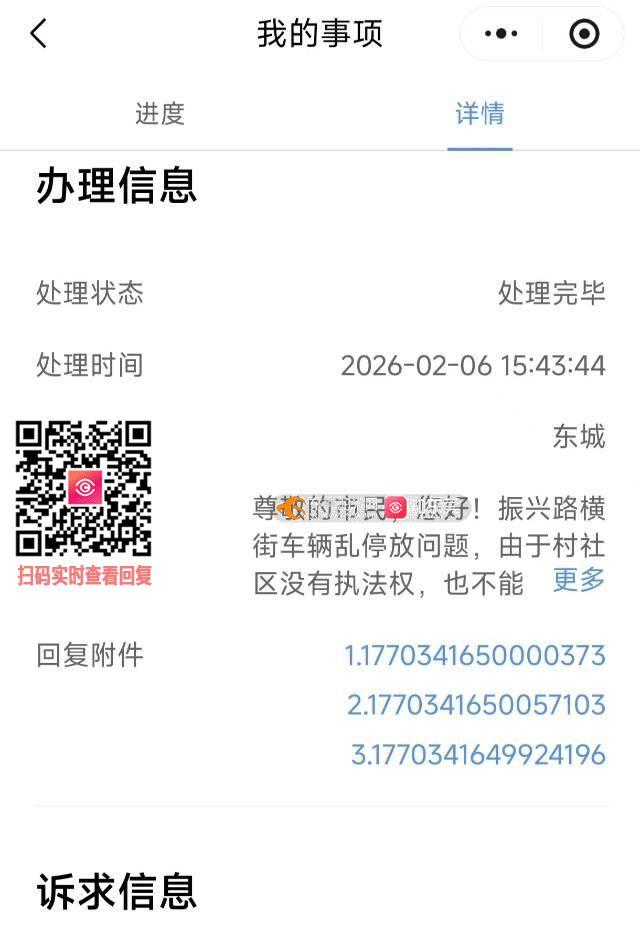The image size is (640, 952).
Task: Open the mini program more-options menu
Action: (x=501, y=34)
